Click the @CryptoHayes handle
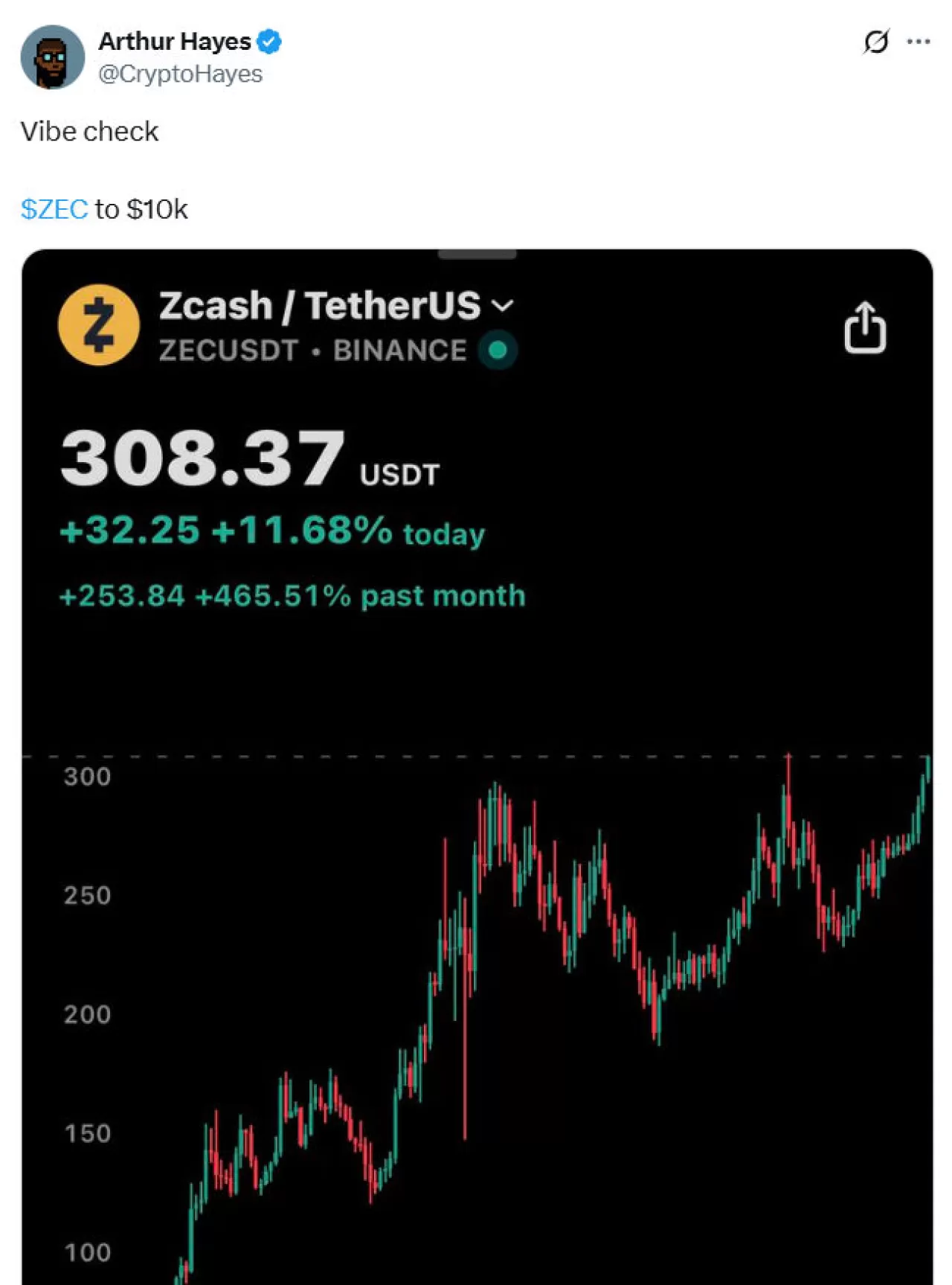Image resolution: width=952 pixels, height=1285 pixels. coord(179,74)
